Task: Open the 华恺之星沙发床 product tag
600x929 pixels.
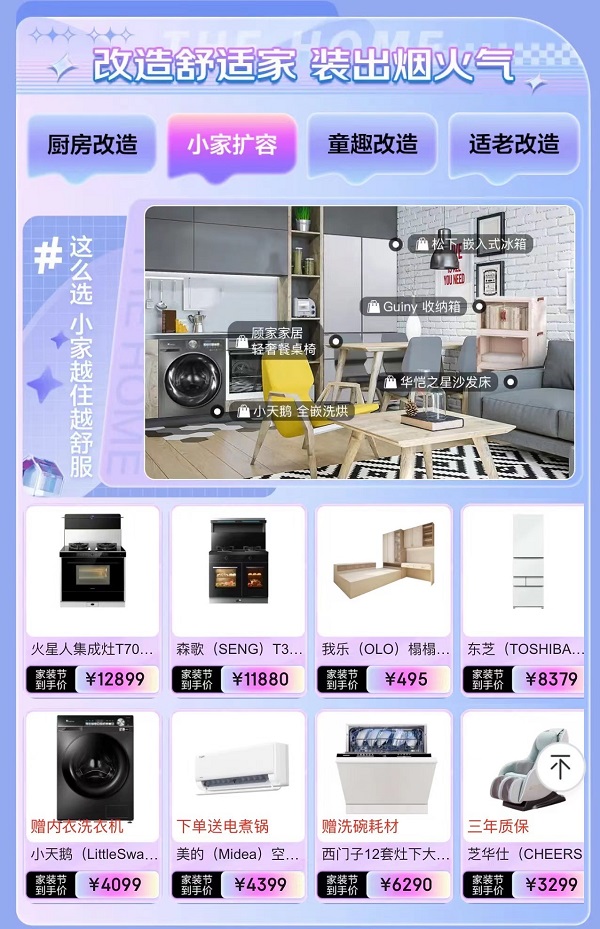Action: (438, 382)
